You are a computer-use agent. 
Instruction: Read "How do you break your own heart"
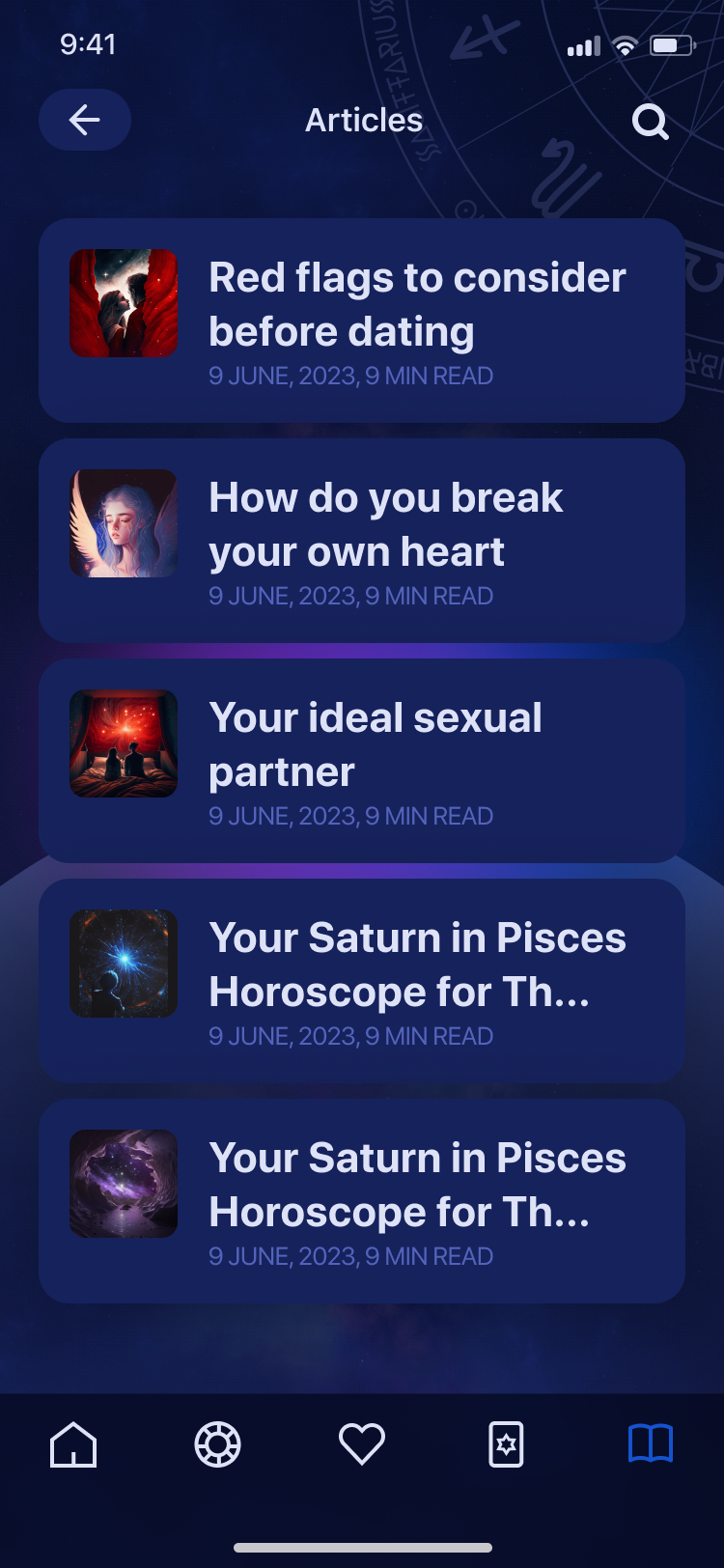tap(362, 541)
